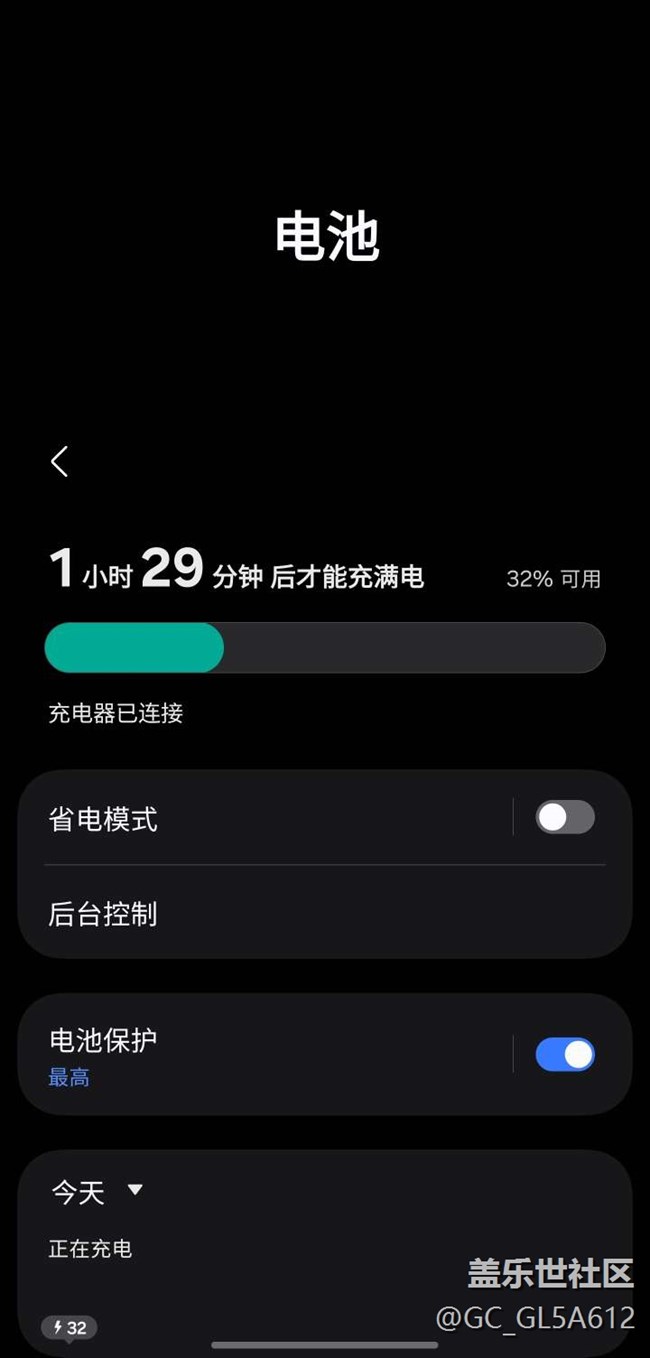Expand the 今天 dropdown
The width and height of the screenshot is (650, 1358).
coord(98,1191)
